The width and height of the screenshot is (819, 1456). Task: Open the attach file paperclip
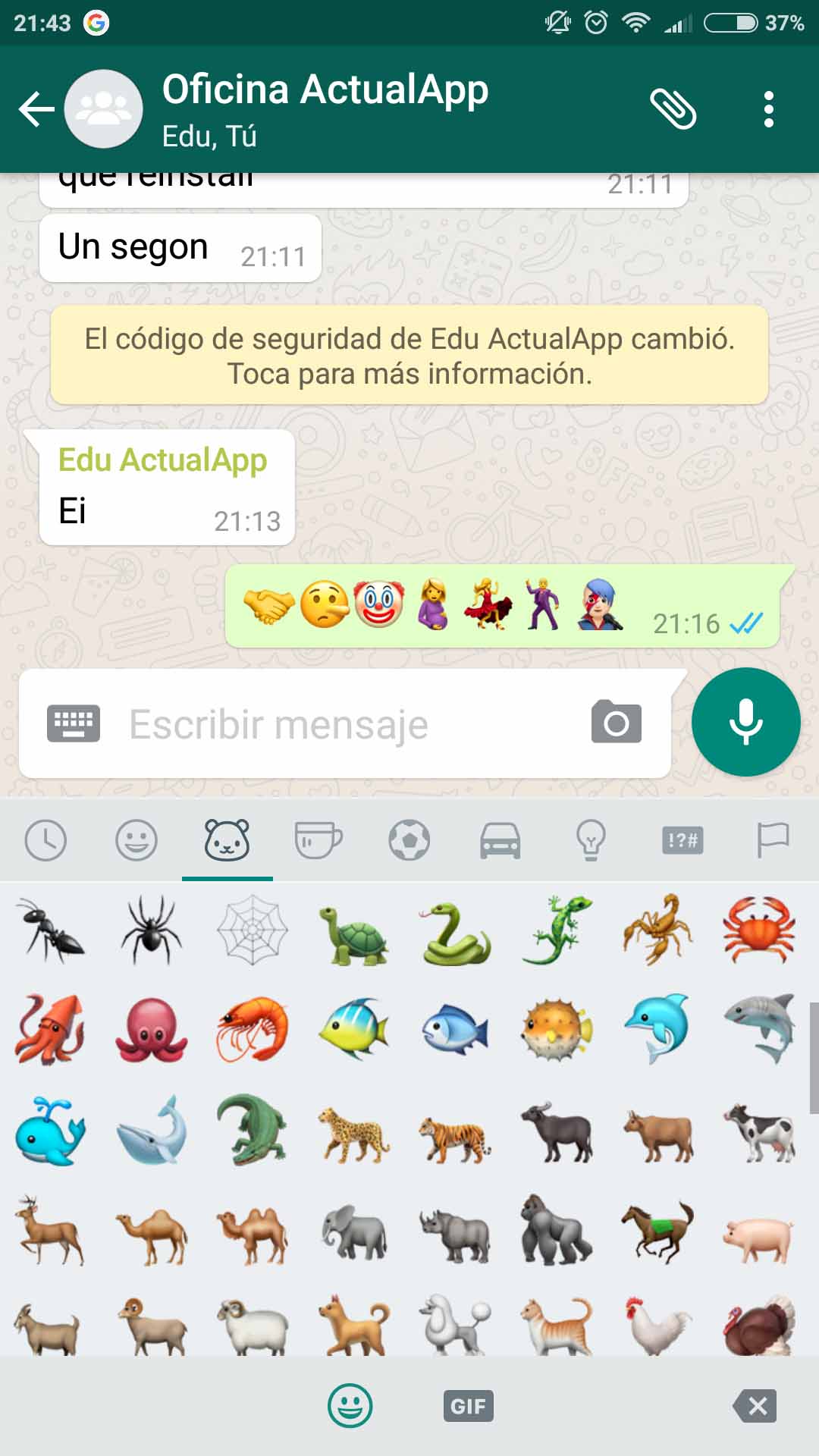tap(673, 109)
